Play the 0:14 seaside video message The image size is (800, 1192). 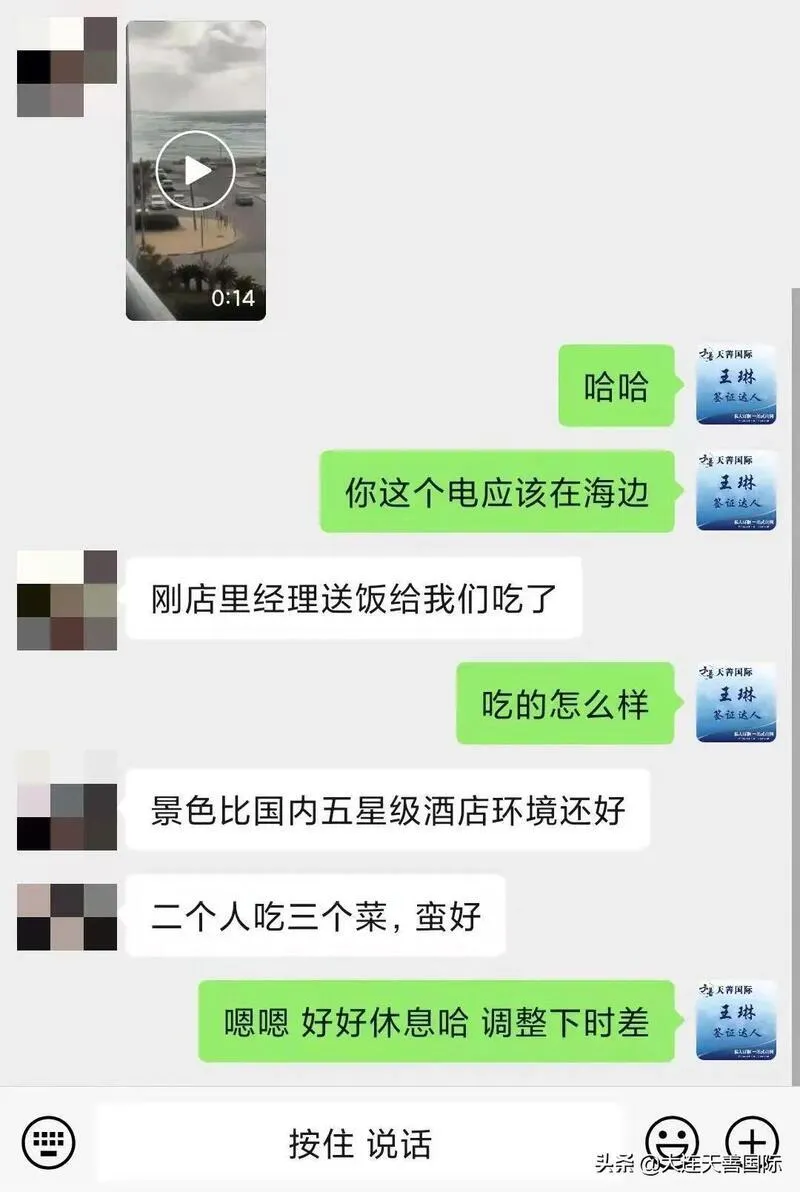point(195,171)
